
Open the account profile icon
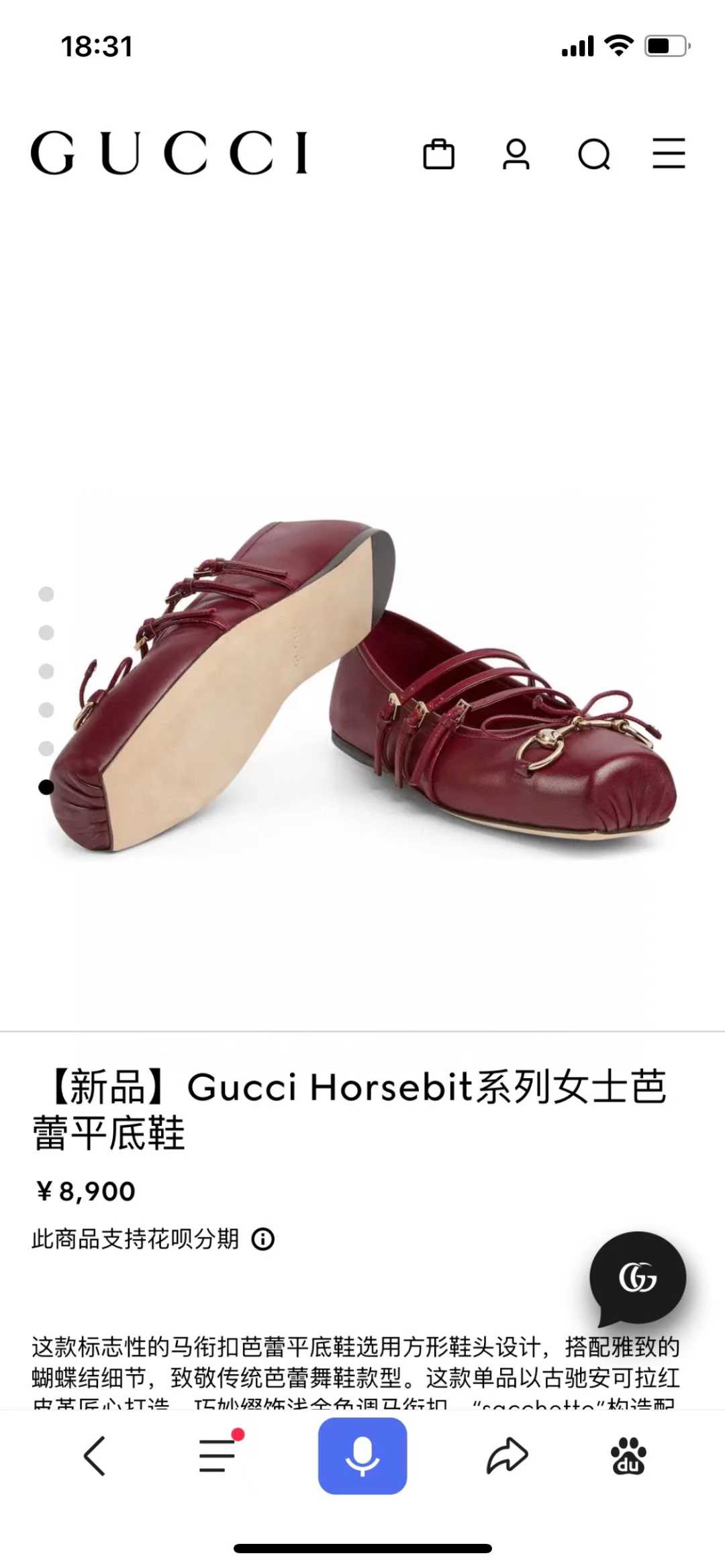516,154
